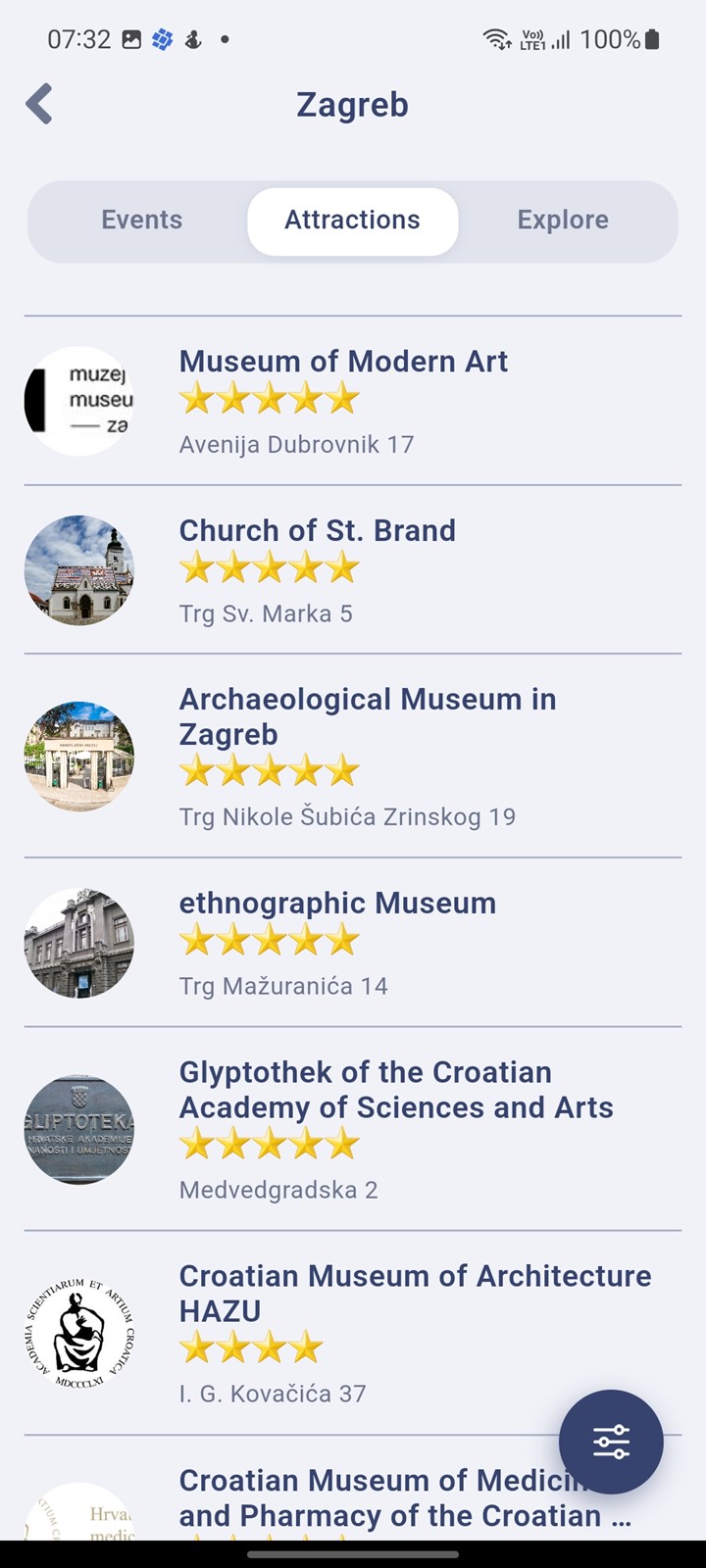Open Museum of Modern Art
The width and height of the screenshot is (706, 1568).
[x=353, y=401]
